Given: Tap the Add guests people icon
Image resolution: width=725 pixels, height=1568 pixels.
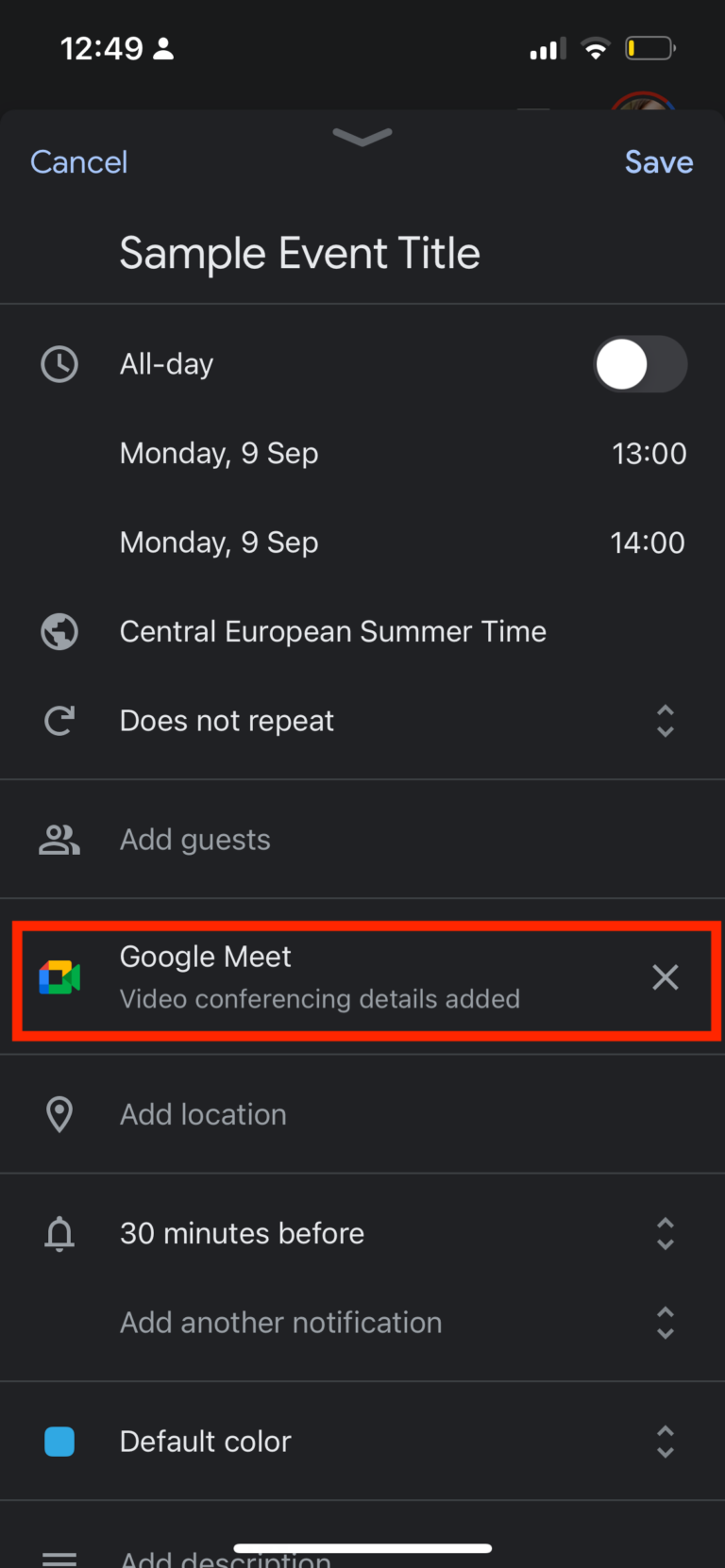Looking at the screenshot, I should [59, 839].
